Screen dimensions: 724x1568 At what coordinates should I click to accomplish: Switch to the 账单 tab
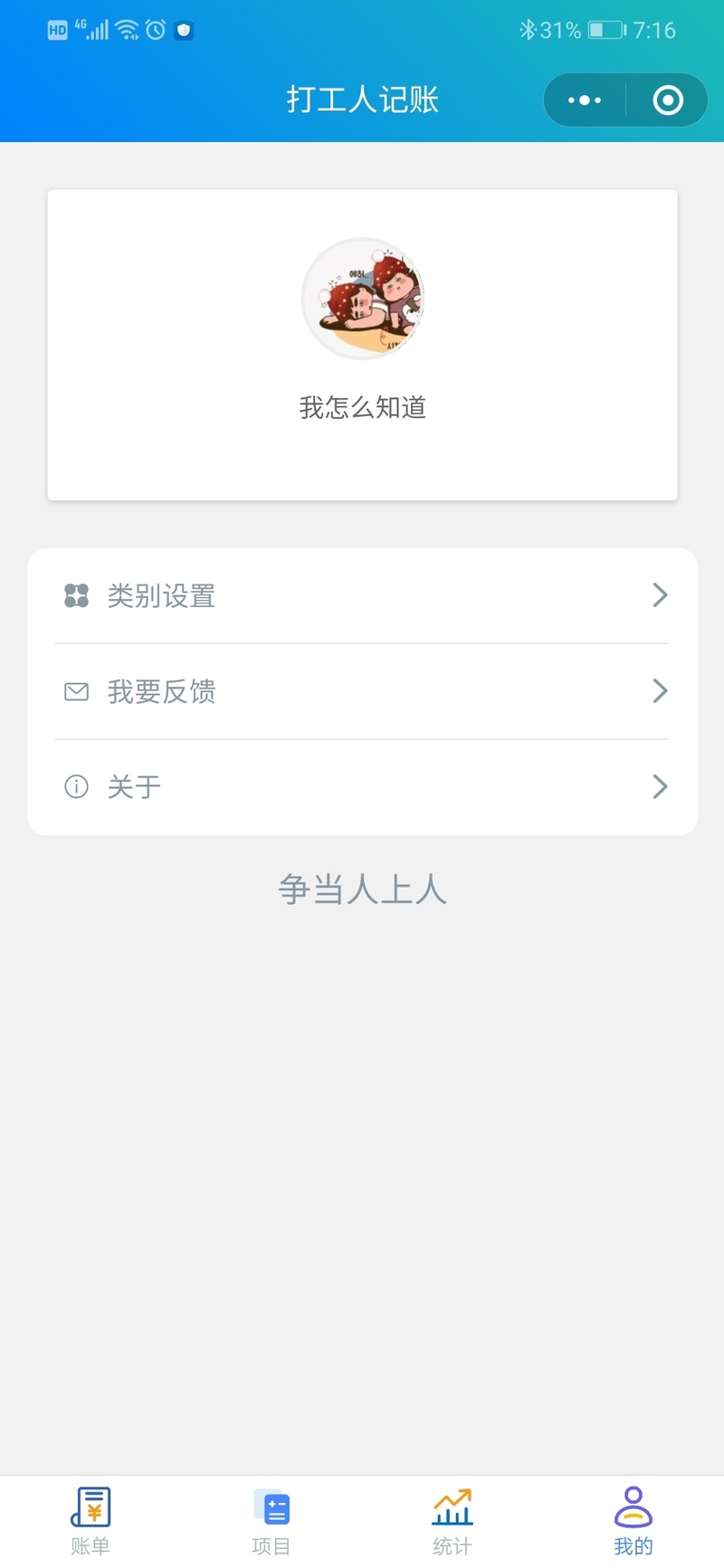[x=90, y=1522]
